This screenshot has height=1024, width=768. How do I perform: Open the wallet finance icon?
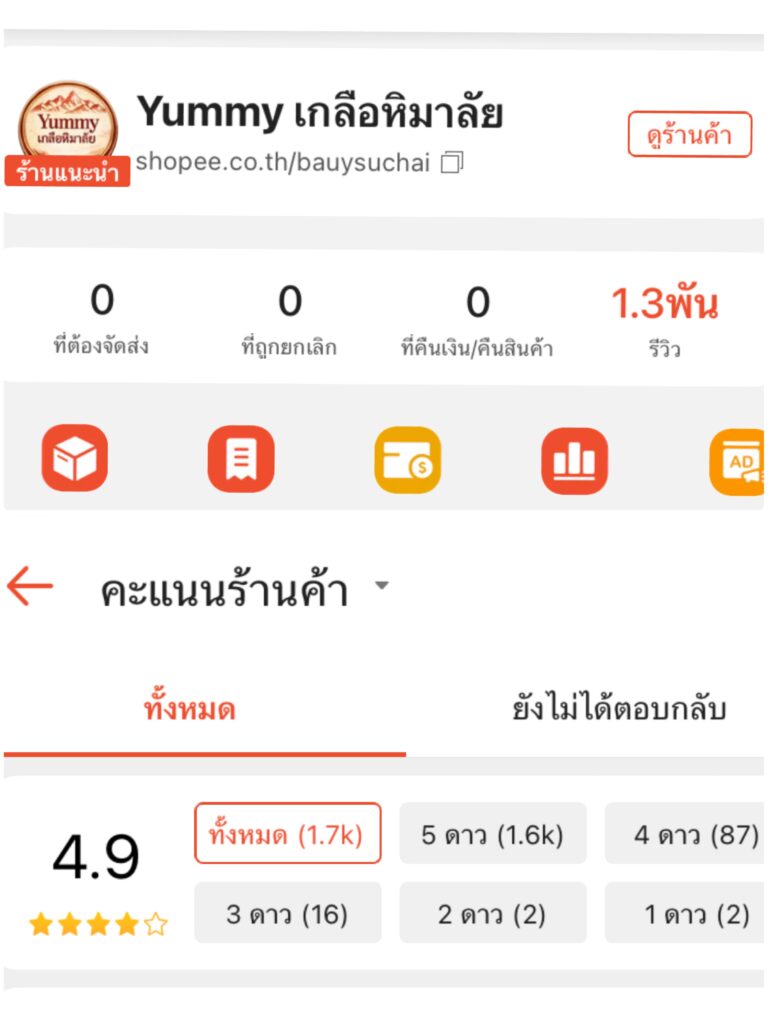[408, 460]
